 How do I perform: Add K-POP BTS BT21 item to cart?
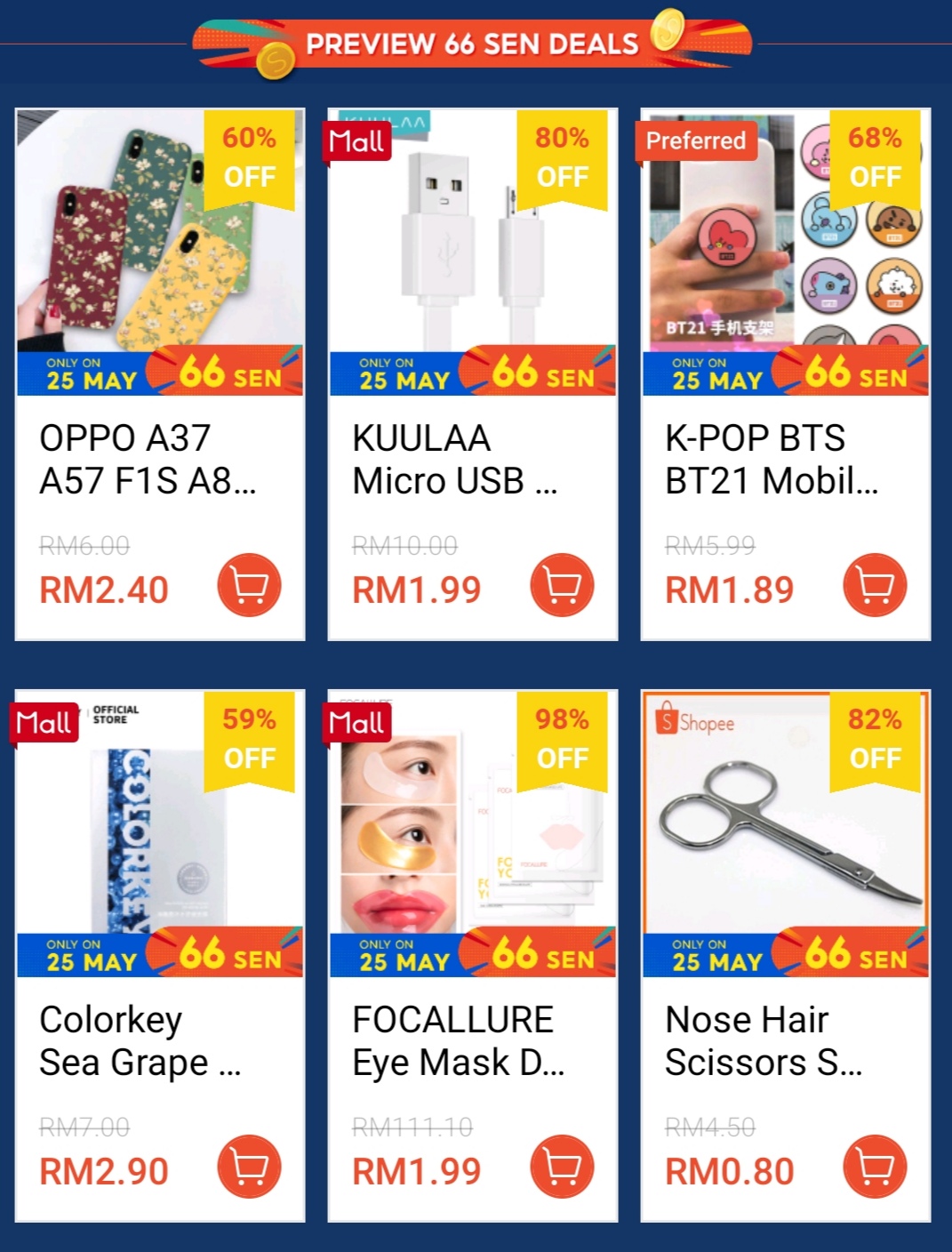875,584
